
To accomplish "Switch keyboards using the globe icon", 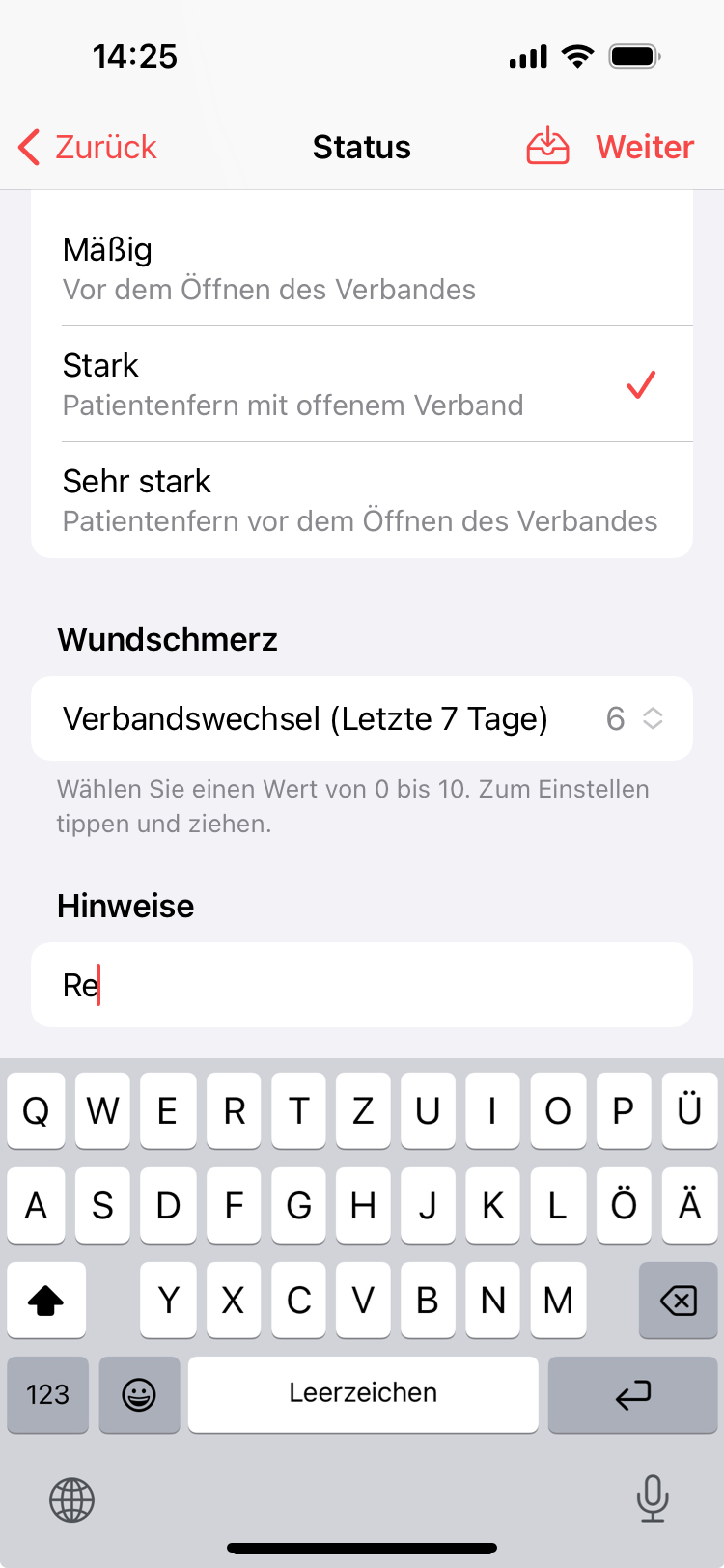I will click(x=72, y=1499).
